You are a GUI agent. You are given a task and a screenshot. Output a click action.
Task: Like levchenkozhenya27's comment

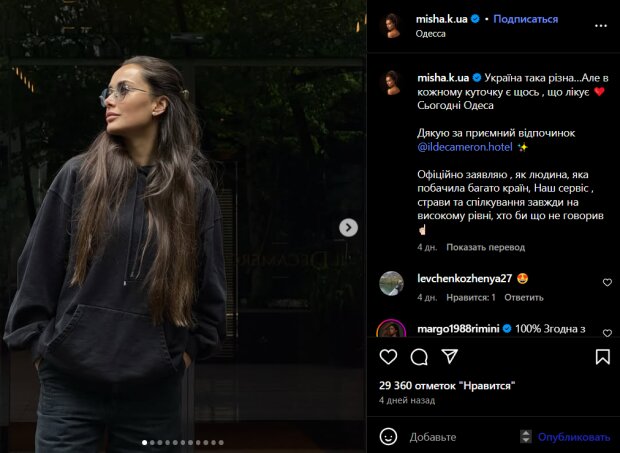(607, 283)
